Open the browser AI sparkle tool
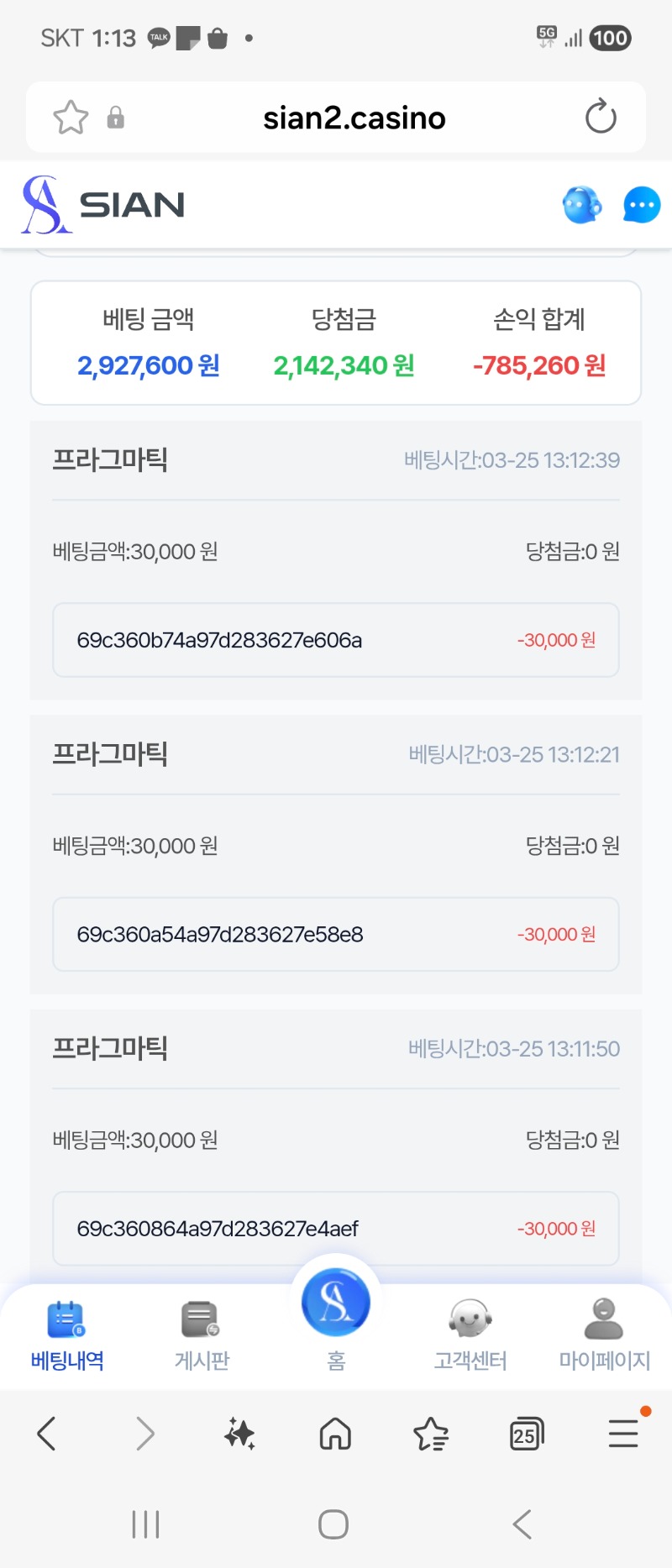This screenshot has height=1568, width=672. click(x=239, y=1434)
